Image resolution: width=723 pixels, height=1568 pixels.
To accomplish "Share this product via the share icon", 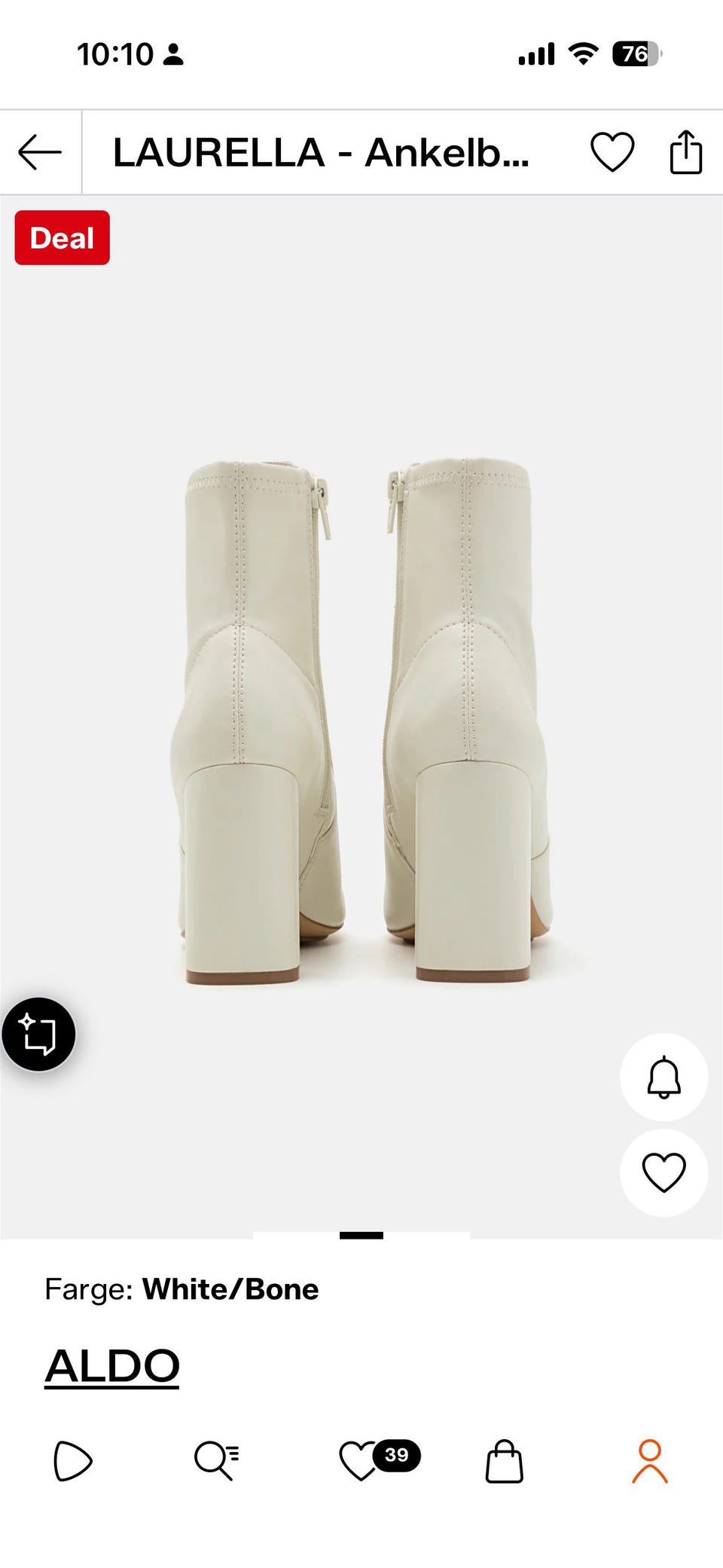I will coord(686,152).
